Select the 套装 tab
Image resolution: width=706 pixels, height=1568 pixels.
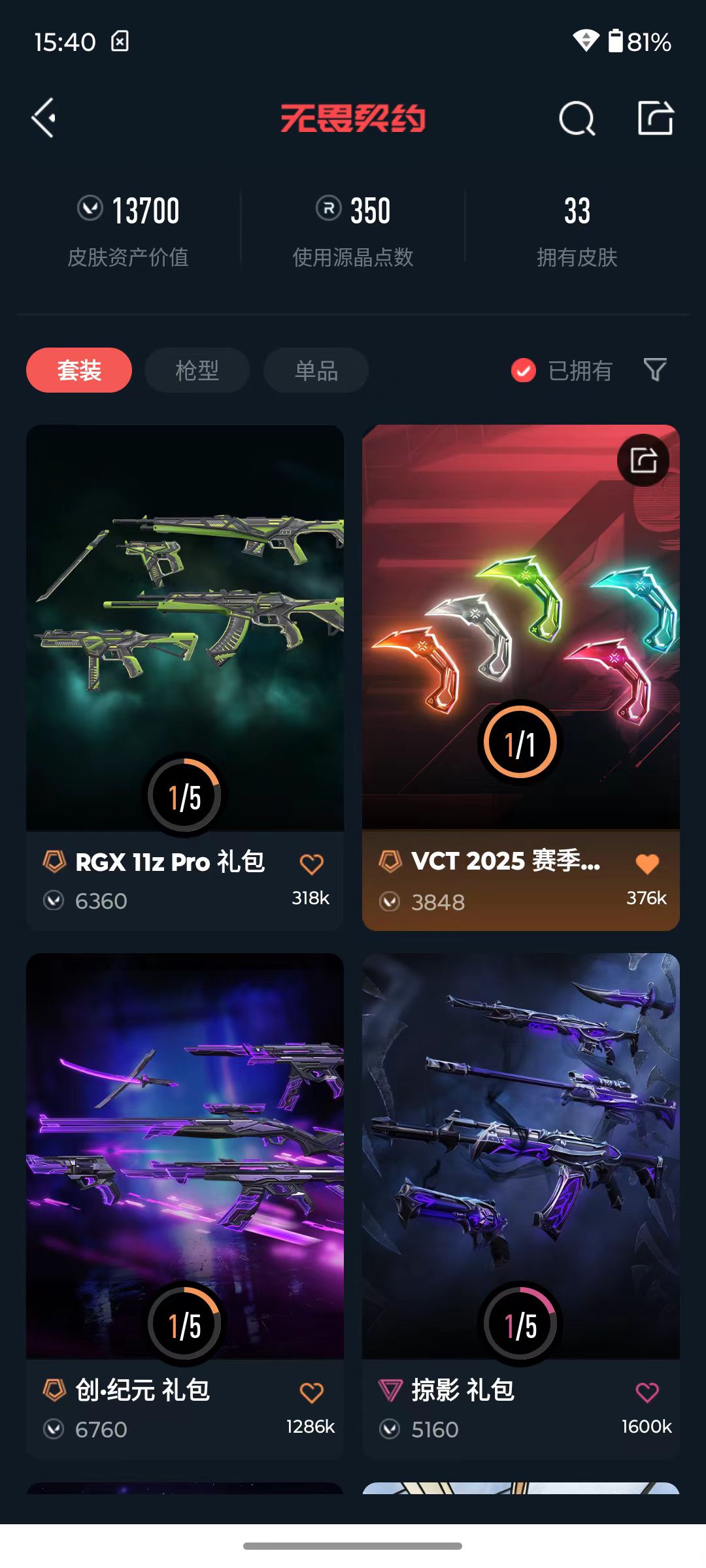tap(79, 370)
